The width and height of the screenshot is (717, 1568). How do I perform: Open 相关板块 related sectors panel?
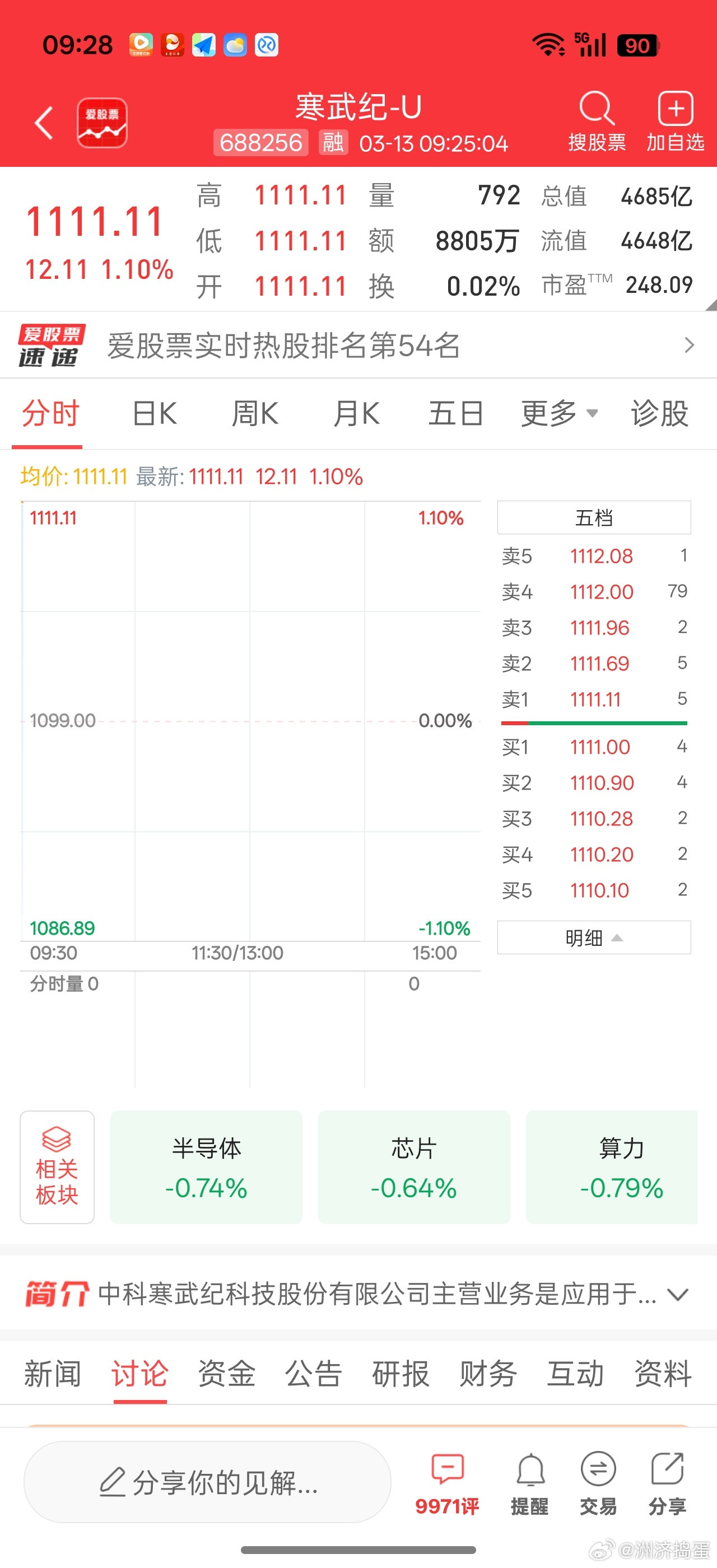click(x=56, y=1166)
